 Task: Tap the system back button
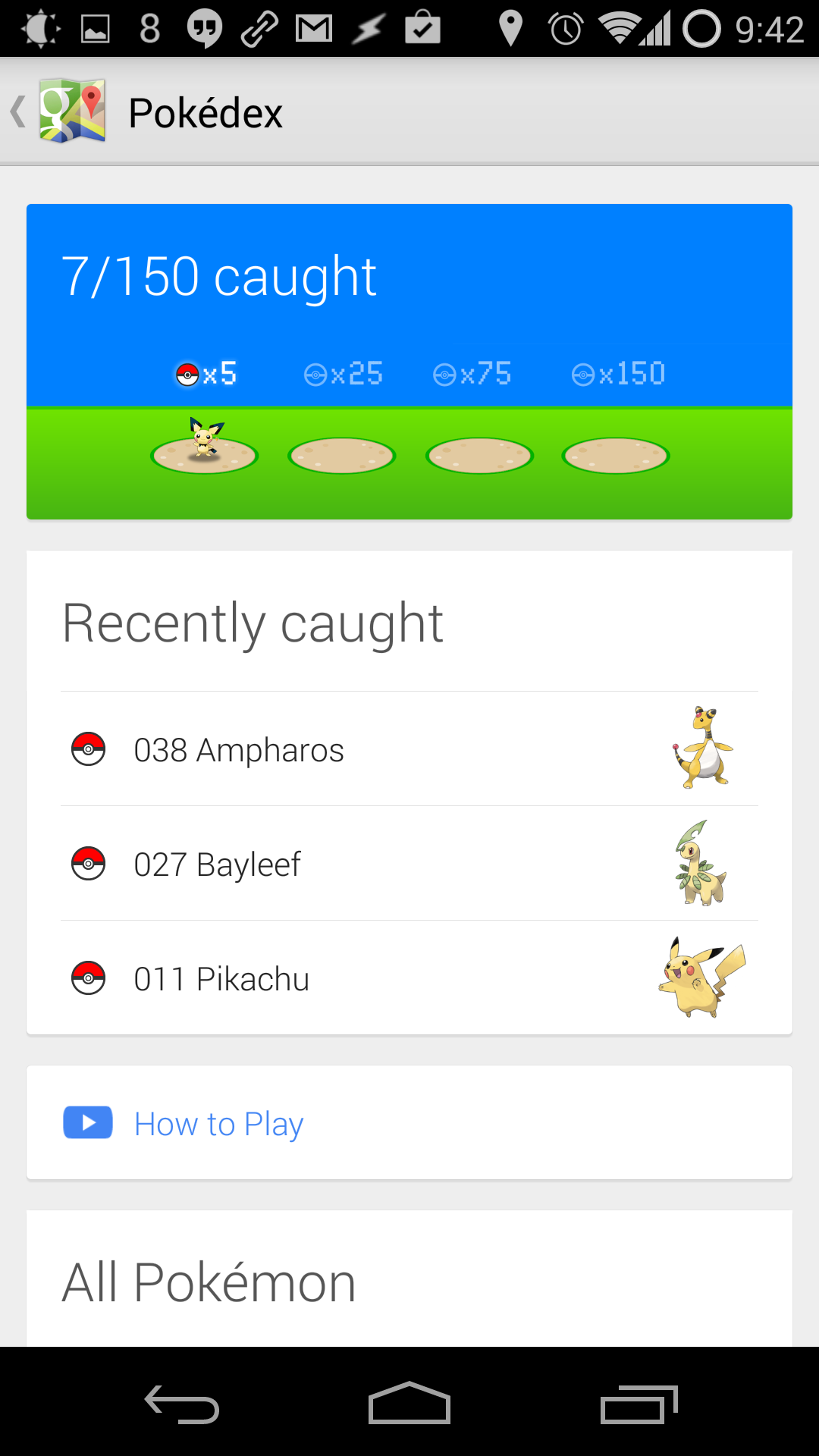(182, 1404)
